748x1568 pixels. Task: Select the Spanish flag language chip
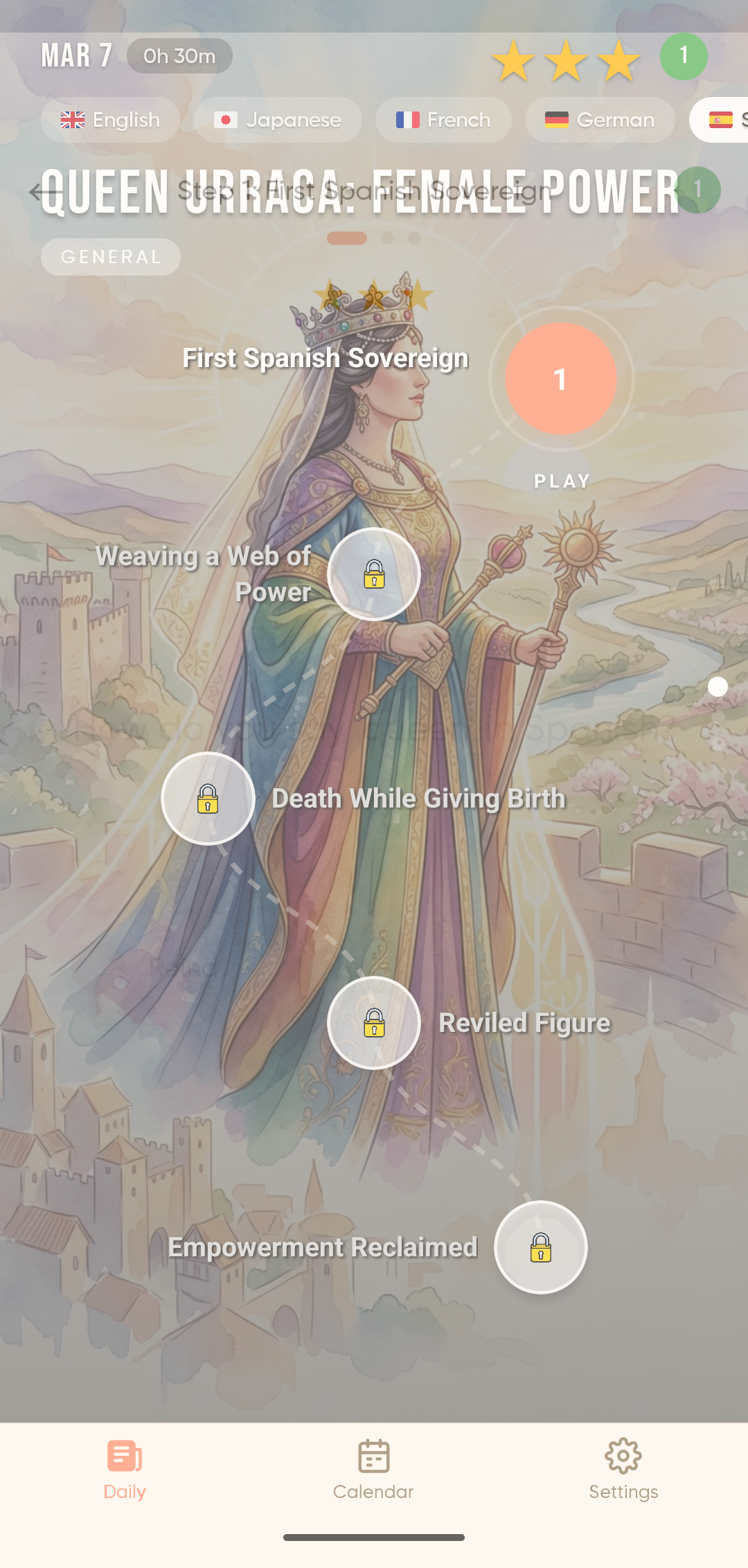point(722,120)
